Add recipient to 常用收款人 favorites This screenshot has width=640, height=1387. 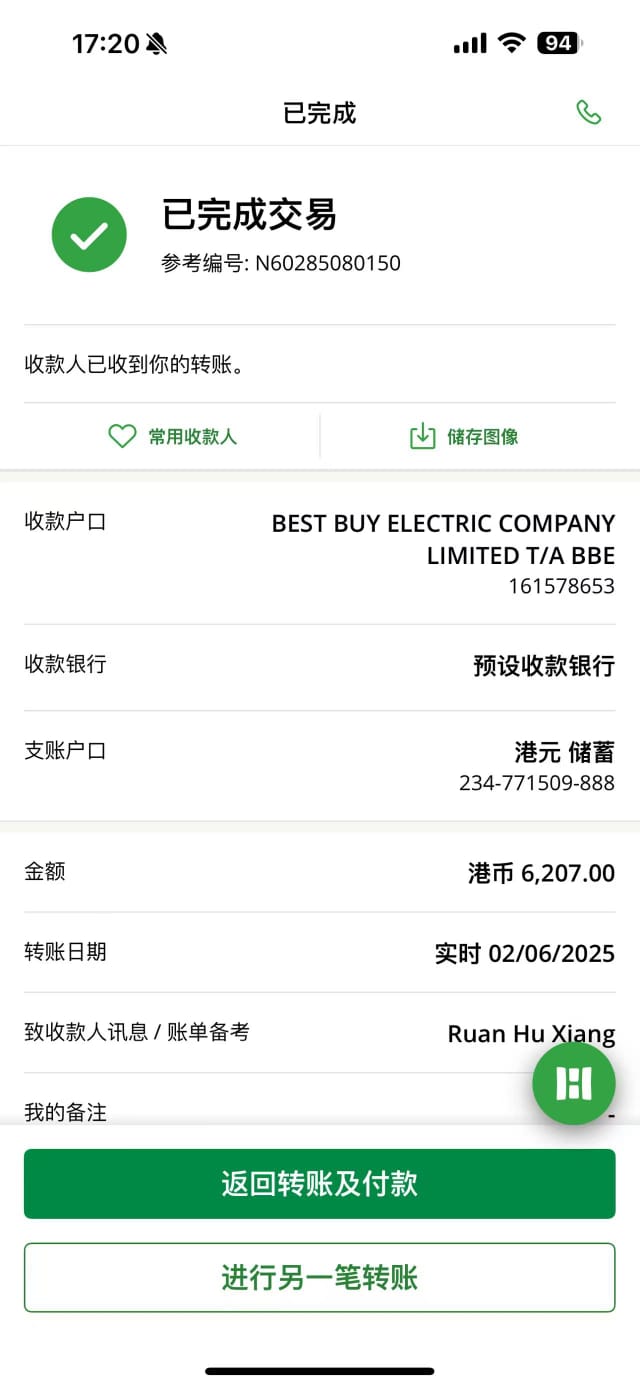pyautogui.click(x=172, y=437)
